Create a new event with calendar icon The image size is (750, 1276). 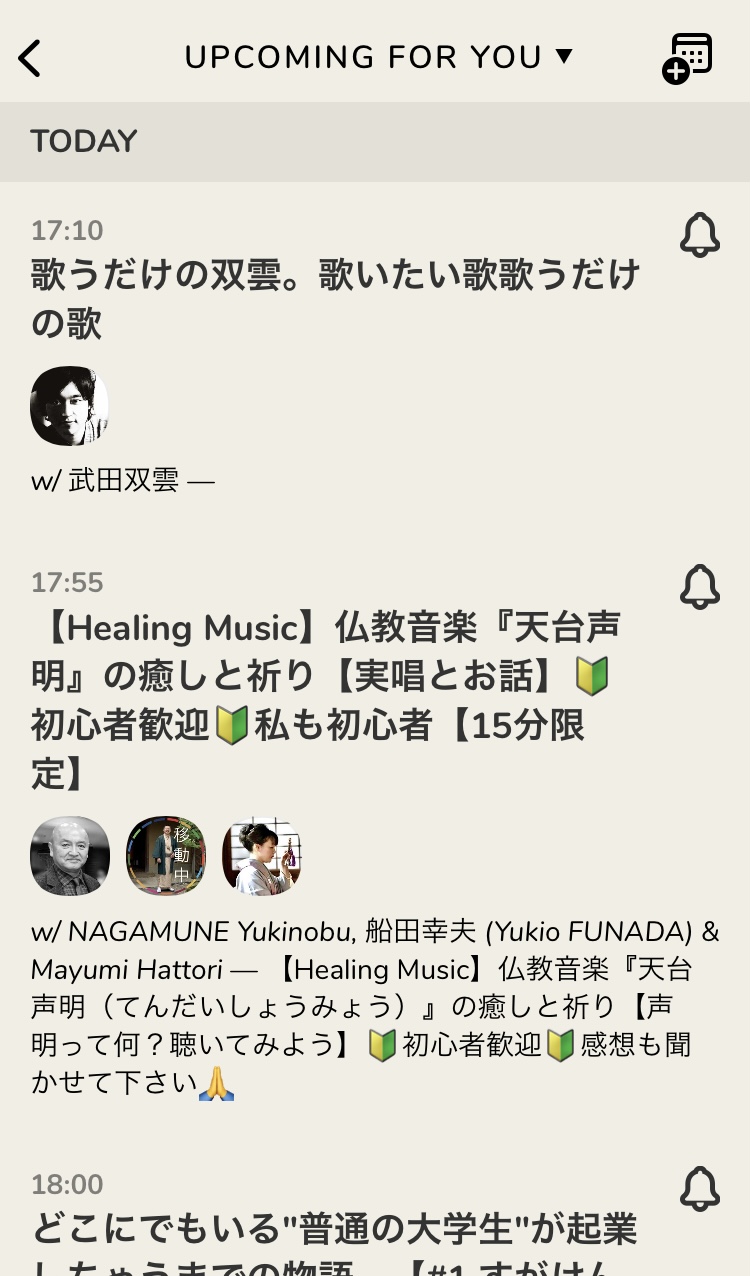pos(688,58)
